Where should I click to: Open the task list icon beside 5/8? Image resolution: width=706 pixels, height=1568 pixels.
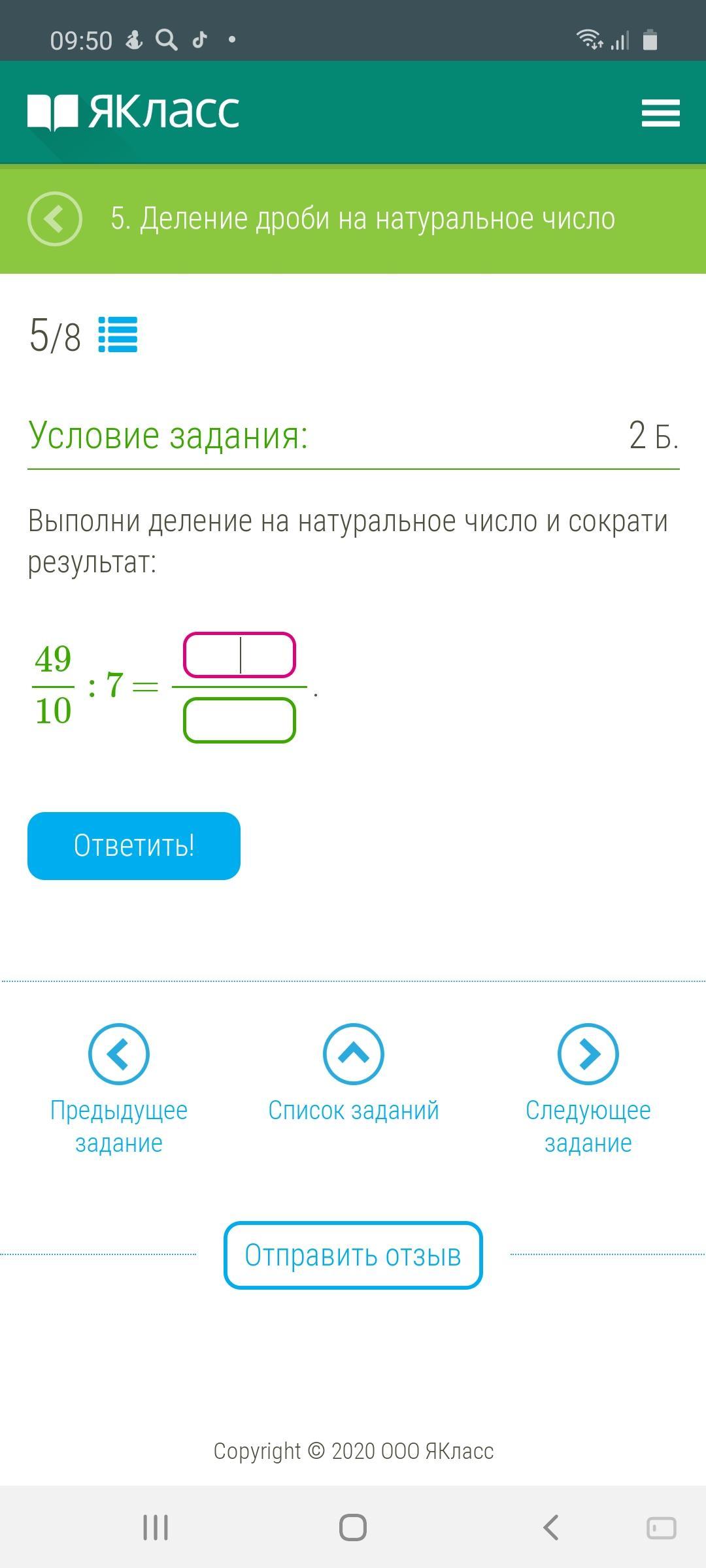coord(118,335)
